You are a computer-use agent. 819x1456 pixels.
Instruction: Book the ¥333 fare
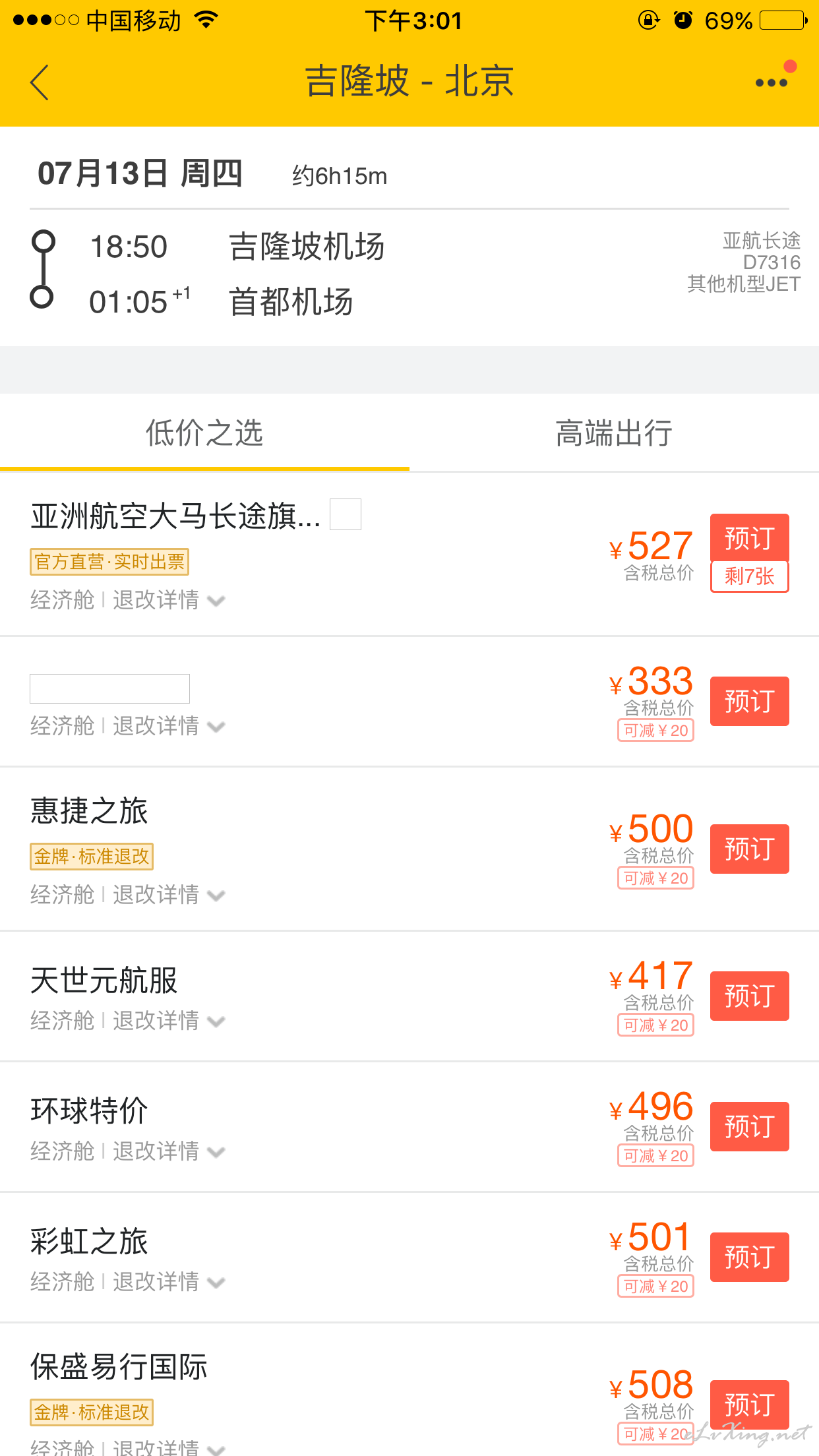750,701
